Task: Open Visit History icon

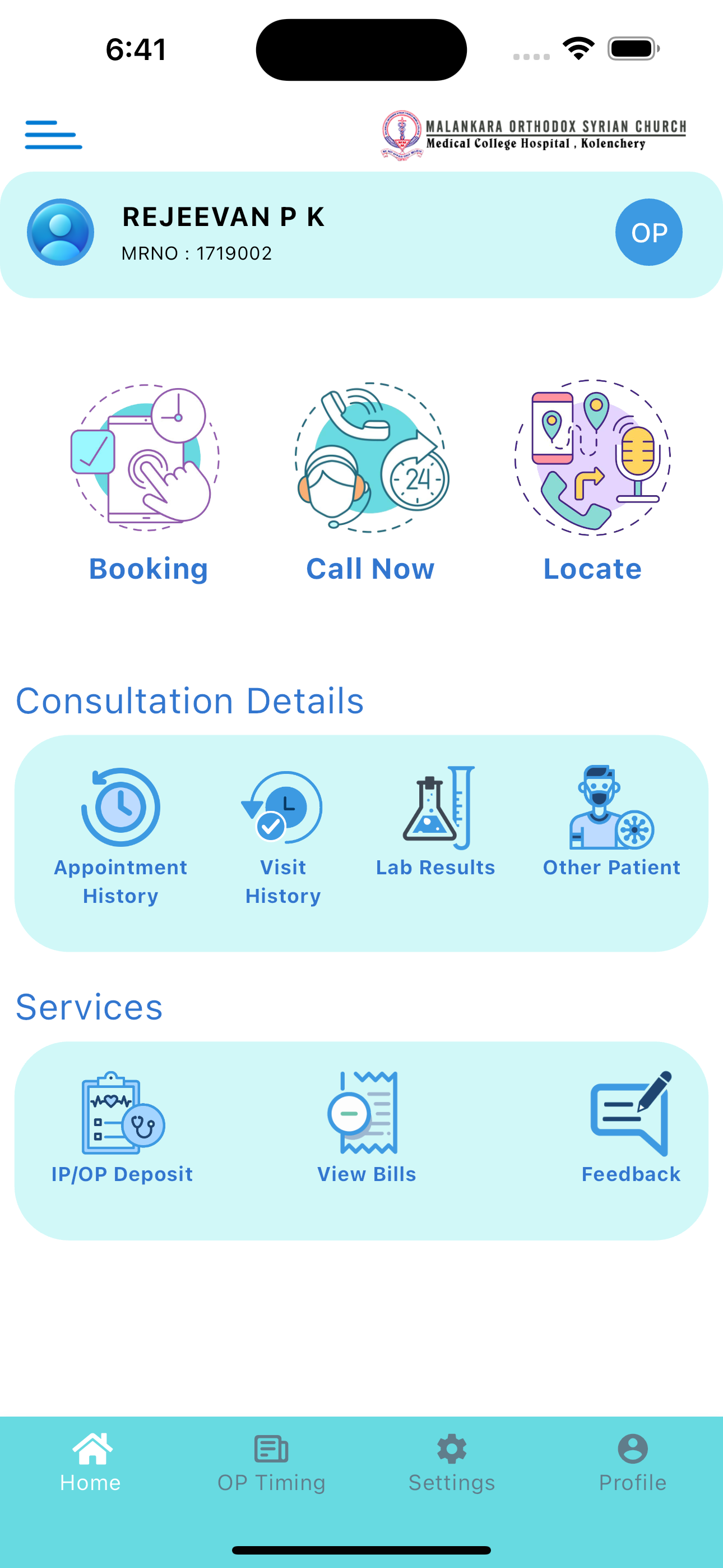Action: (283, 806)
